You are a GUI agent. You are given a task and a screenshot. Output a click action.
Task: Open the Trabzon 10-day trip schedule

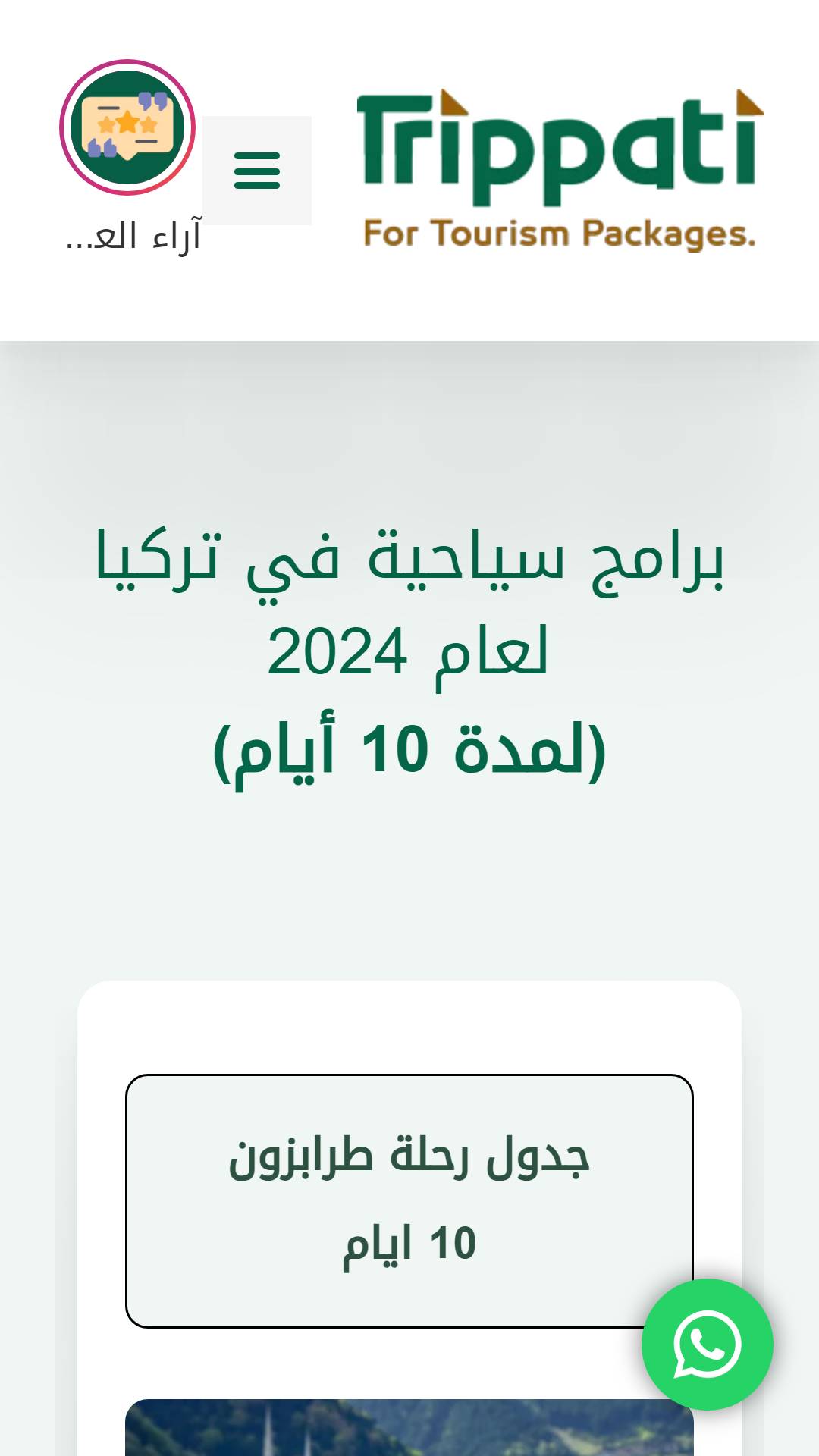pos(409,1200)
